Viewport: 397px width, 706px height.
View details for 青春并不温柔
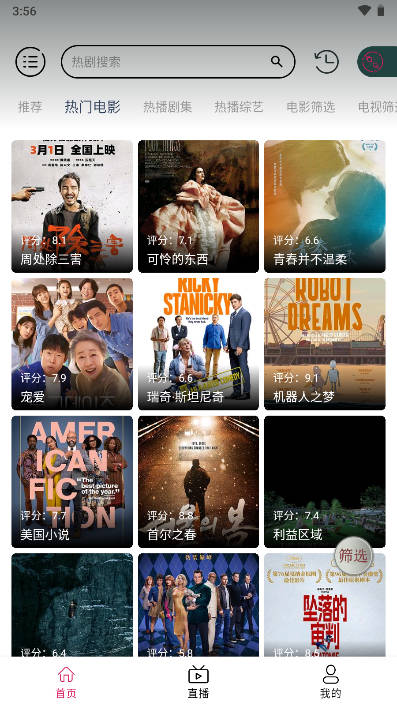(x=325, y=206)
